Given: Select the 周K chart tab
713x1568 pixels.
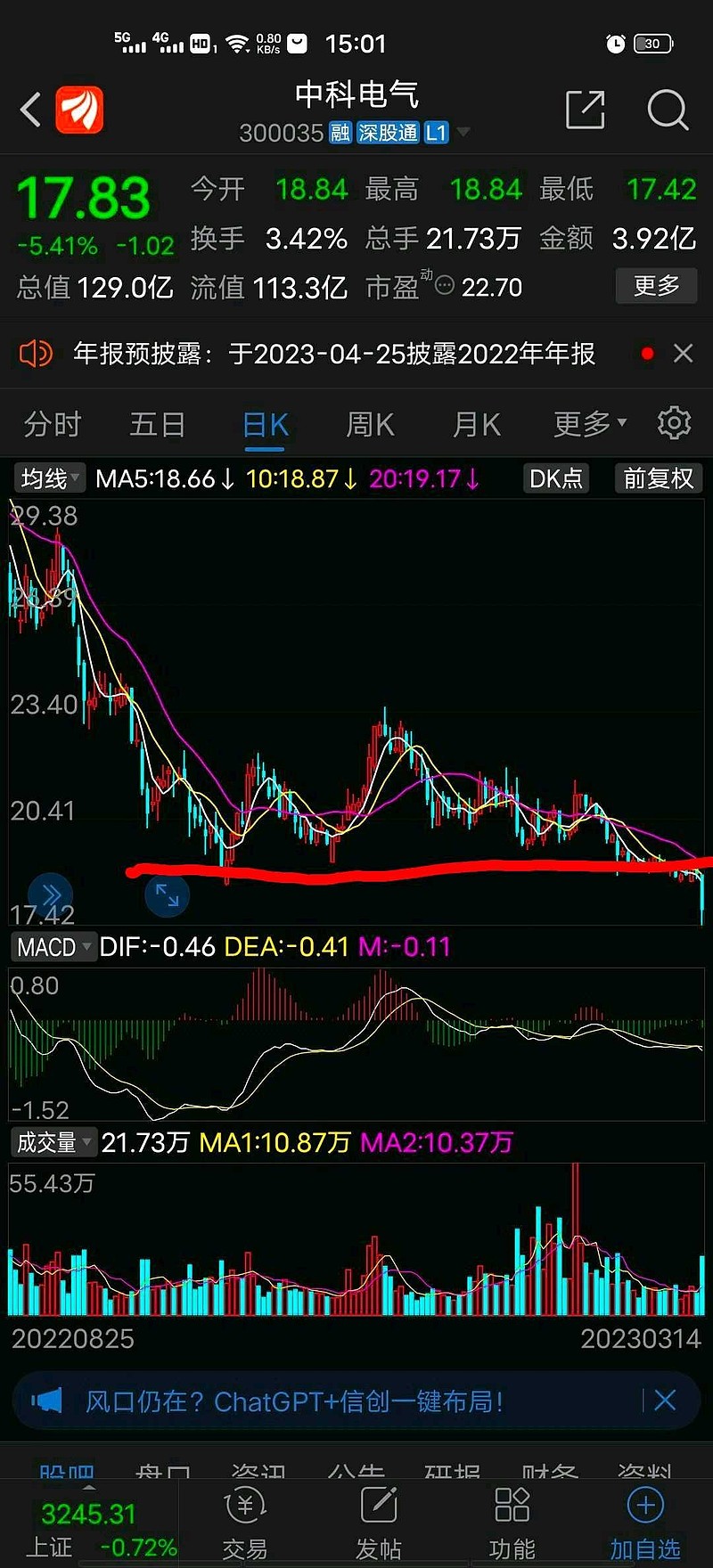Looking at the screenshot, I should tap(370, 424).
